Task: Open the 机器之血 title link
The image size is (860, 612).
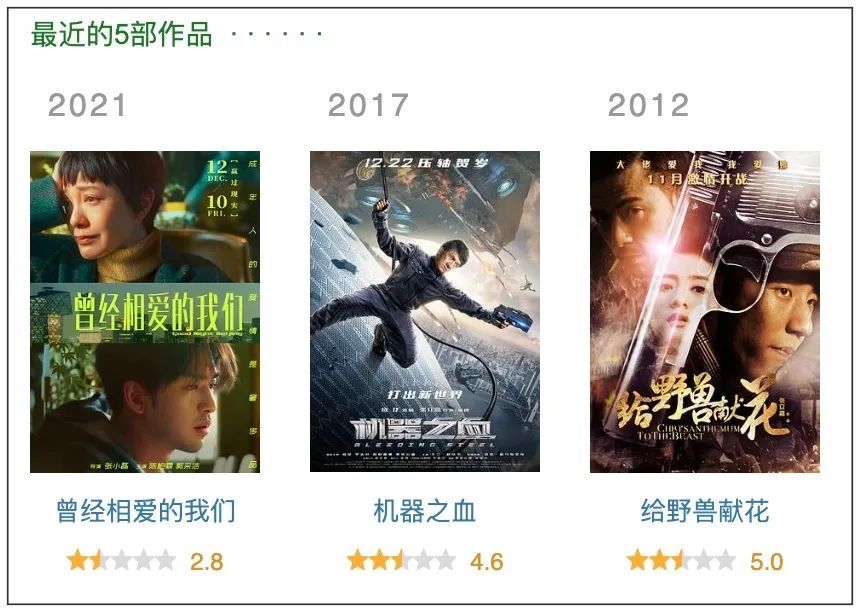Action: 425,511
